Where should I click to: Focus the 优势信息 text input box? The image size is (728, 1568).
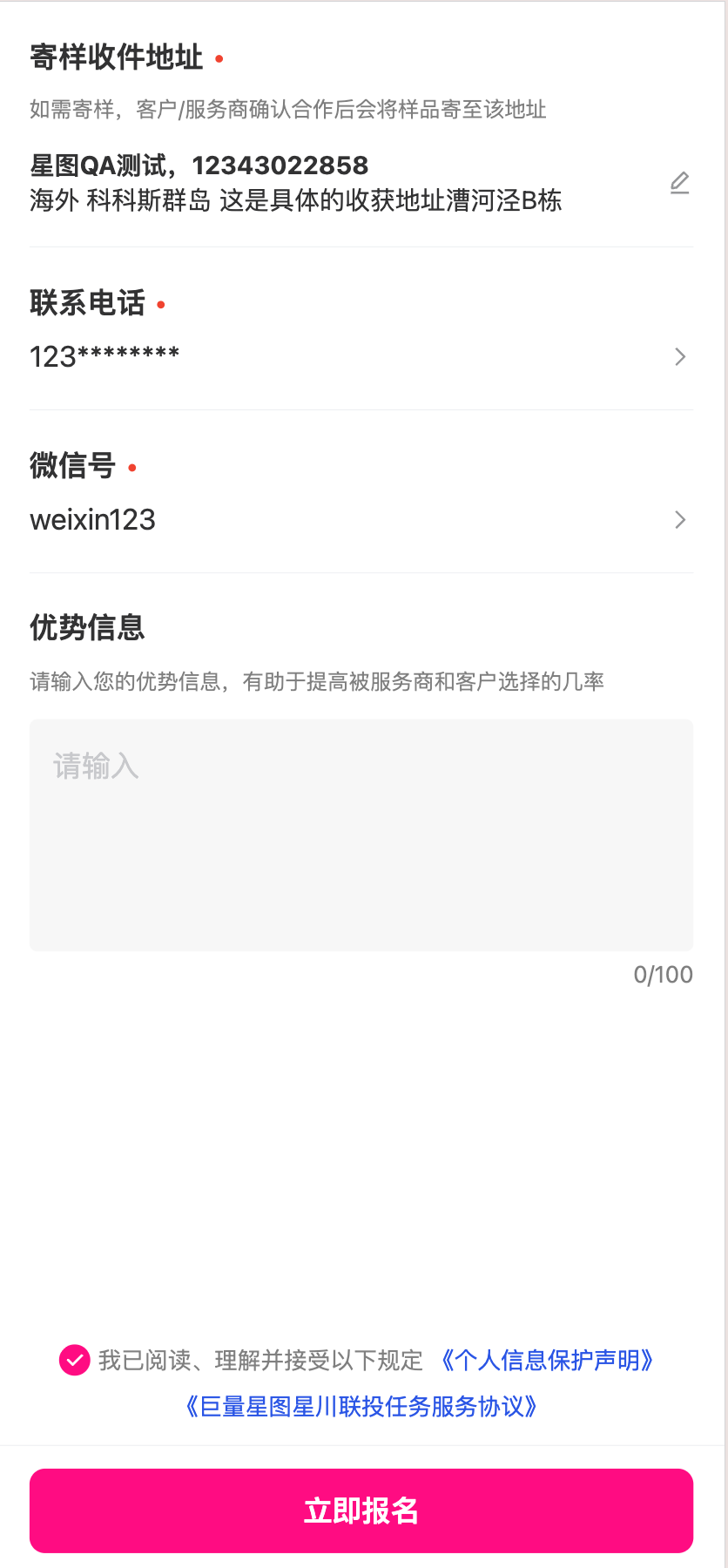tap(361, 835)
